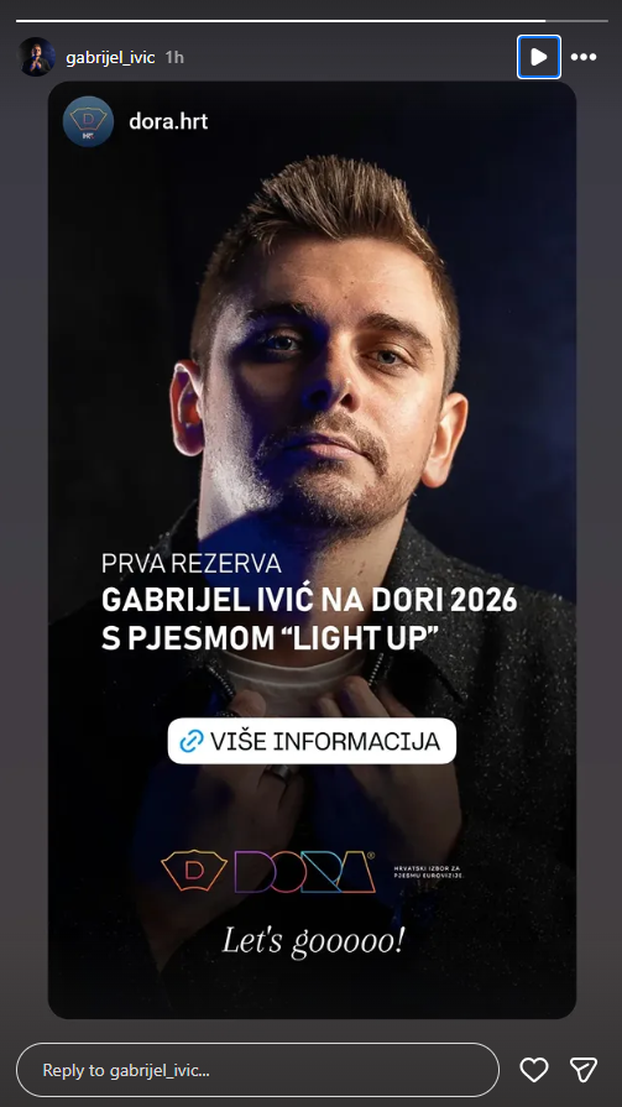Open gabrijel_ivic's profile picture
Viewport: 622px width, 1107px height.
(x=37, y=57)
